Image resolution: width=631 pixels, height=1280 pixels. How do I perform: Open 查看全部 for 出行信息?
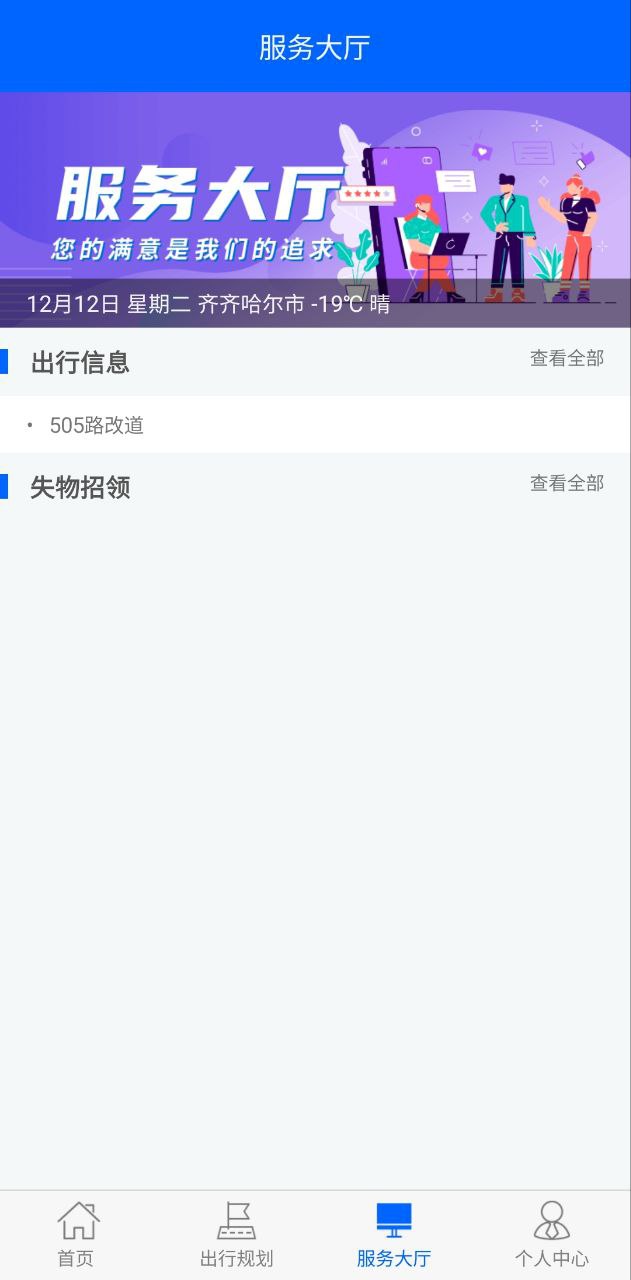(x=566, y=359)
